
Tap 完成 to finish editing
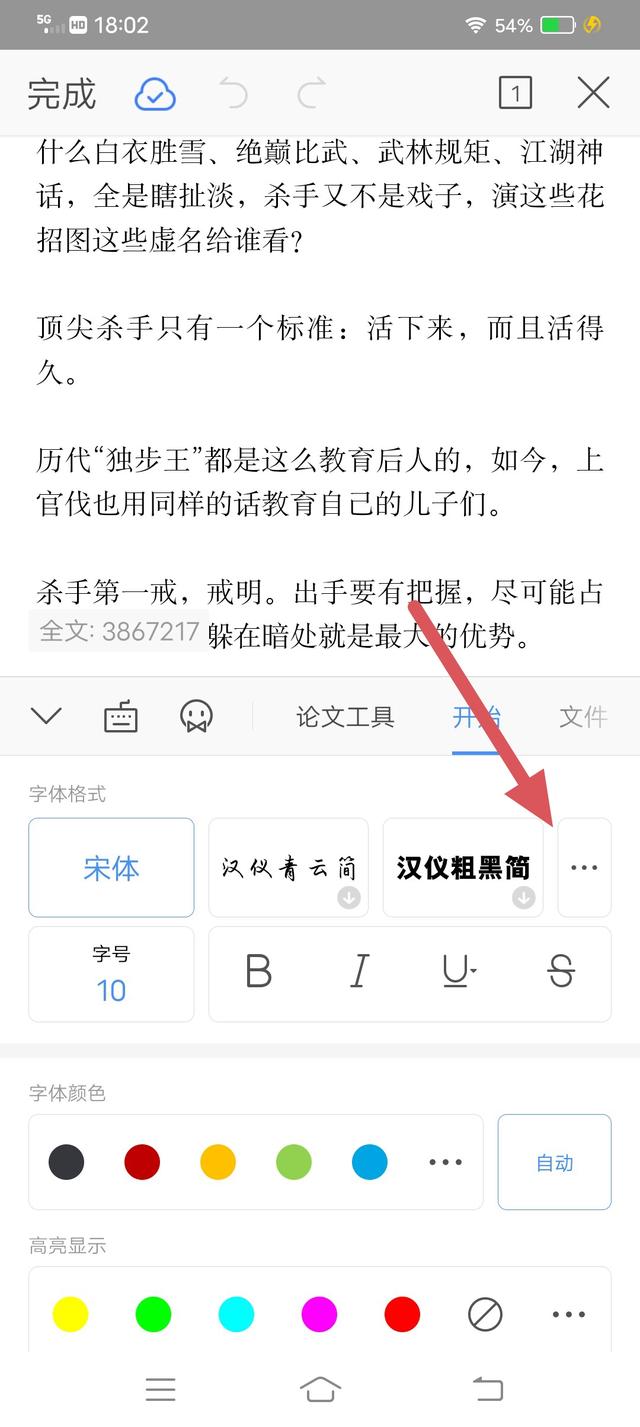tap(61, 94)
